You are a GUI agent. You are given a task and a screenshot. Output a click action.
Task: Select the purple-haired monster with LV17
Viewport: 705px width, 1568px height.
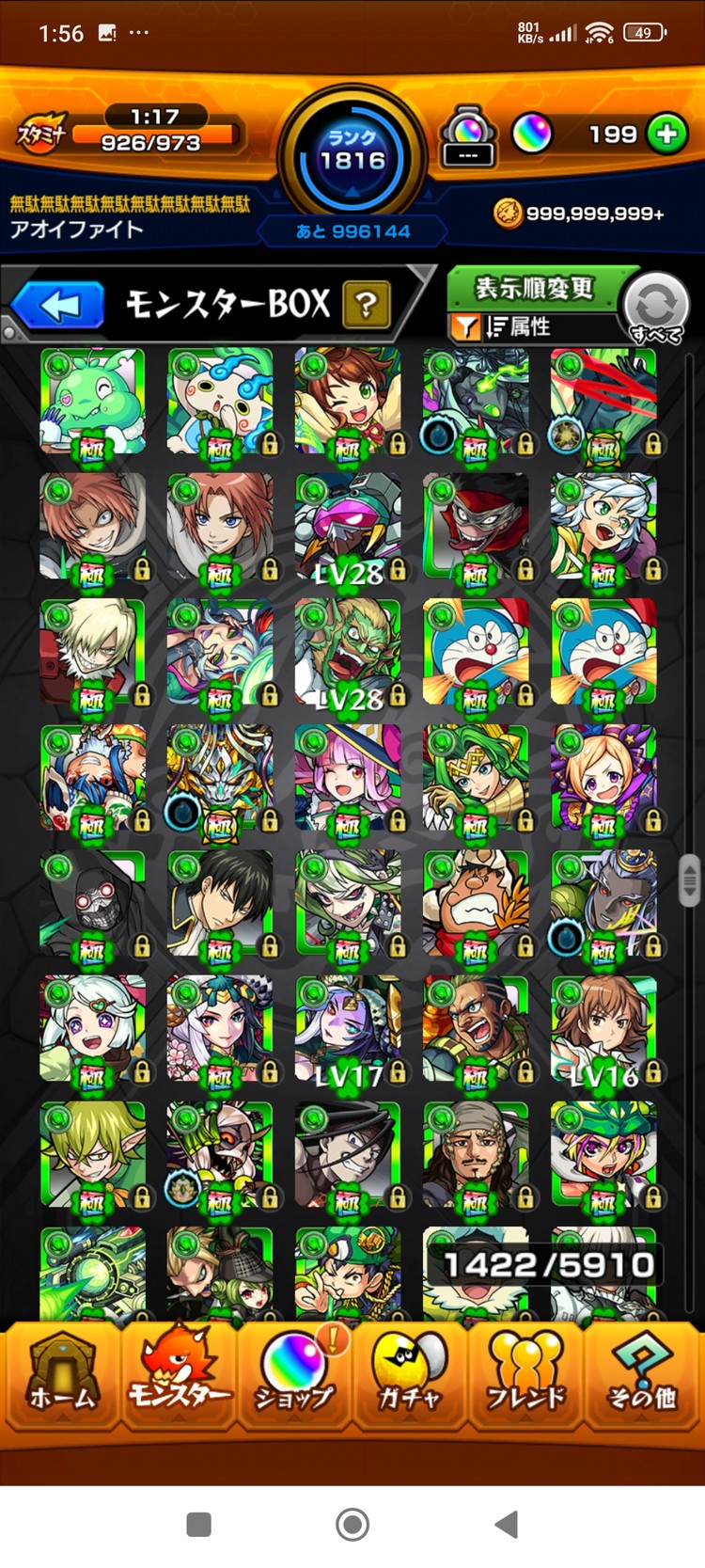pyautogui.click(x=348, y=1030)
